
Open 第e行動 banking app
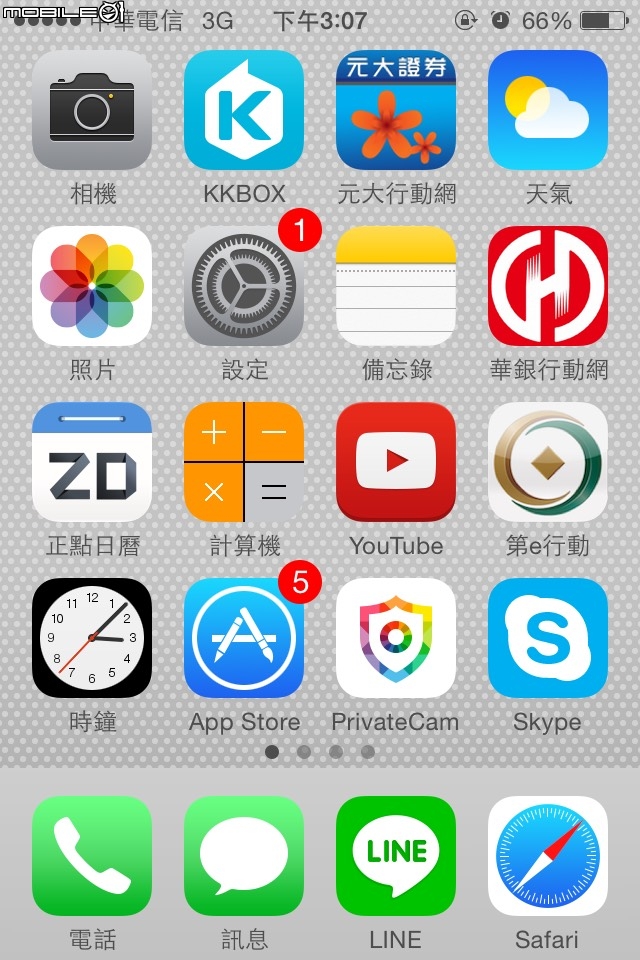[548, 462]
